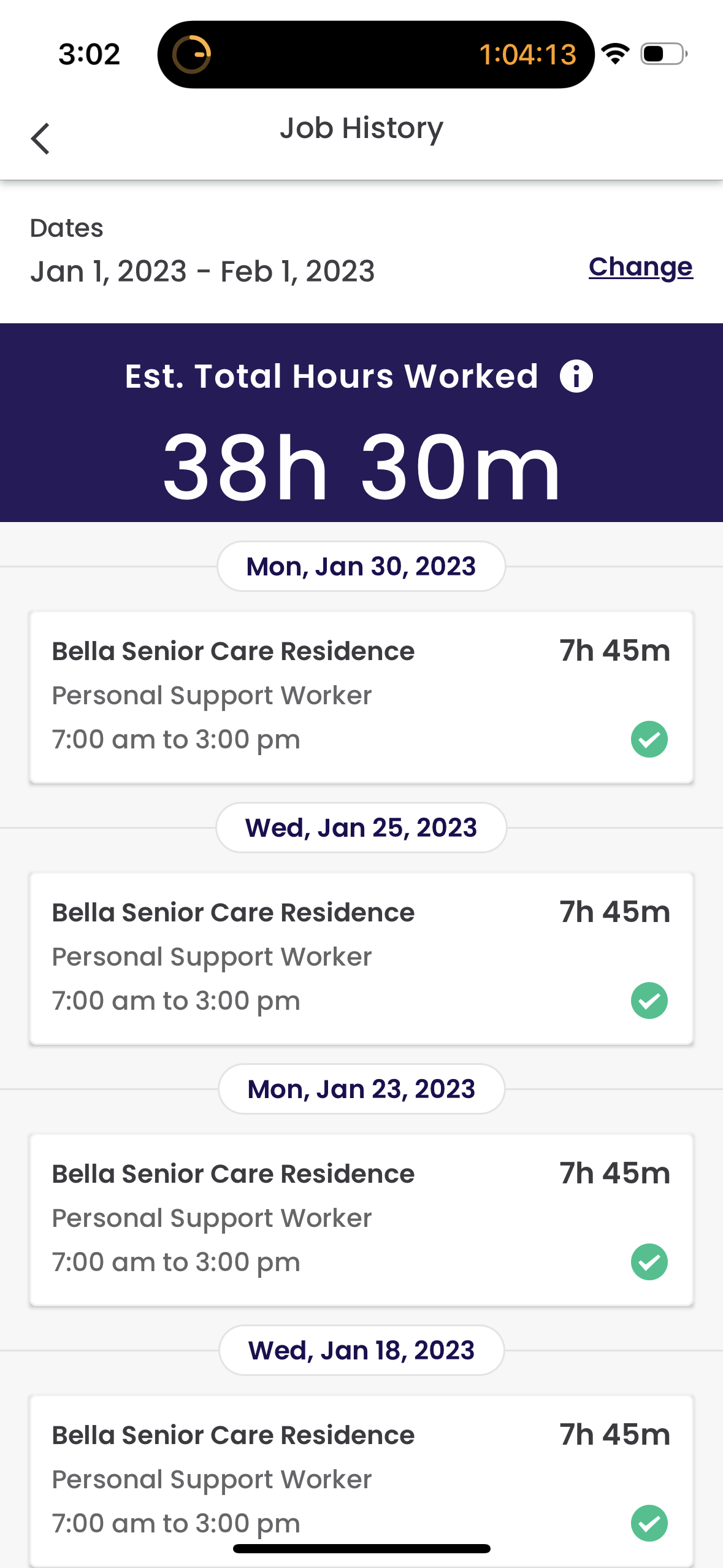Viewport: 723px width, 1568px height.
Task: Open the Wed, Jan 25 shift card
Action: (361, 958)
